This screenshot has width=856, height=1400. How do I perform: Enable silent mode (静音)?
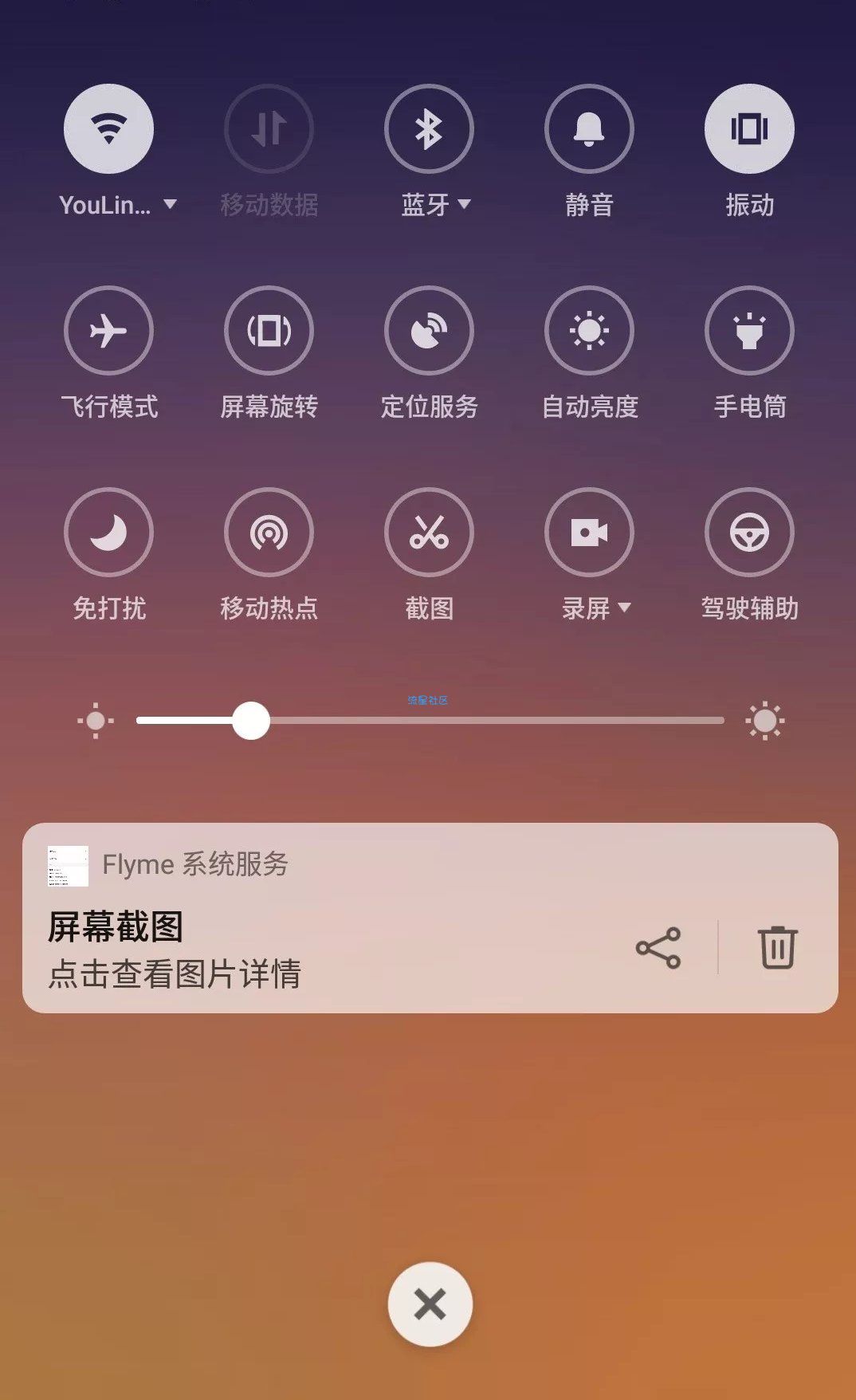pos(589,128)
